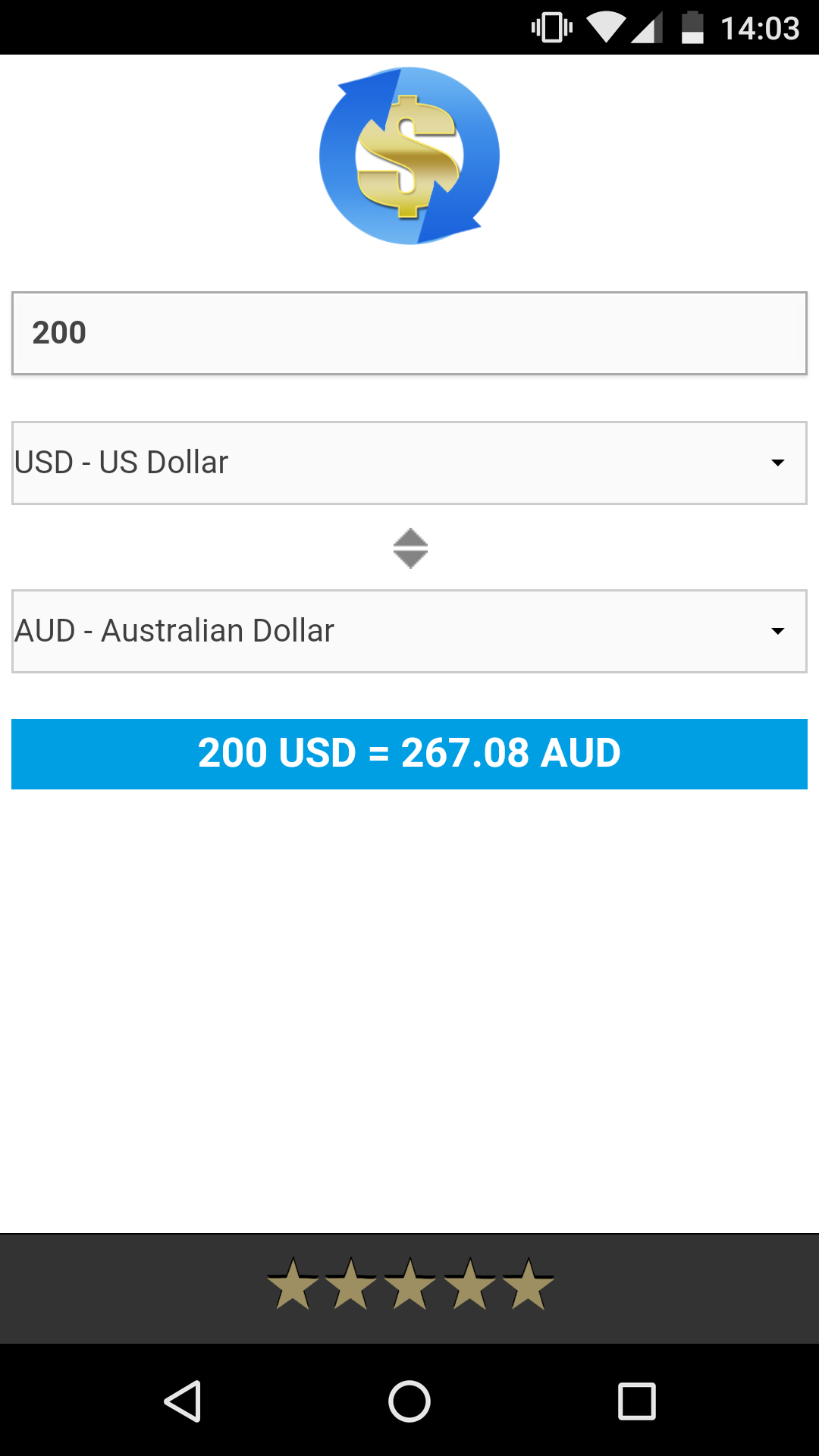Swap the source and target currencies
The width and height of the screenshot is (819, 1456).
click(x=410, y=548)
